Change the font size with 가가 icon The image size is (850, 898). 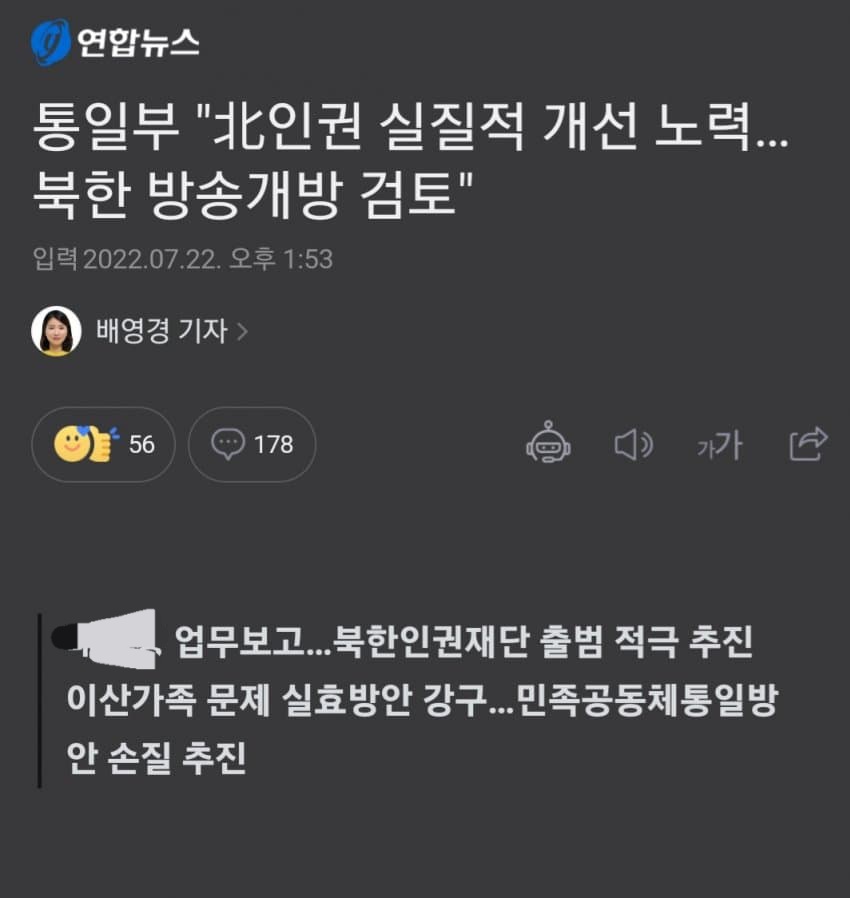tap(719, 445)
